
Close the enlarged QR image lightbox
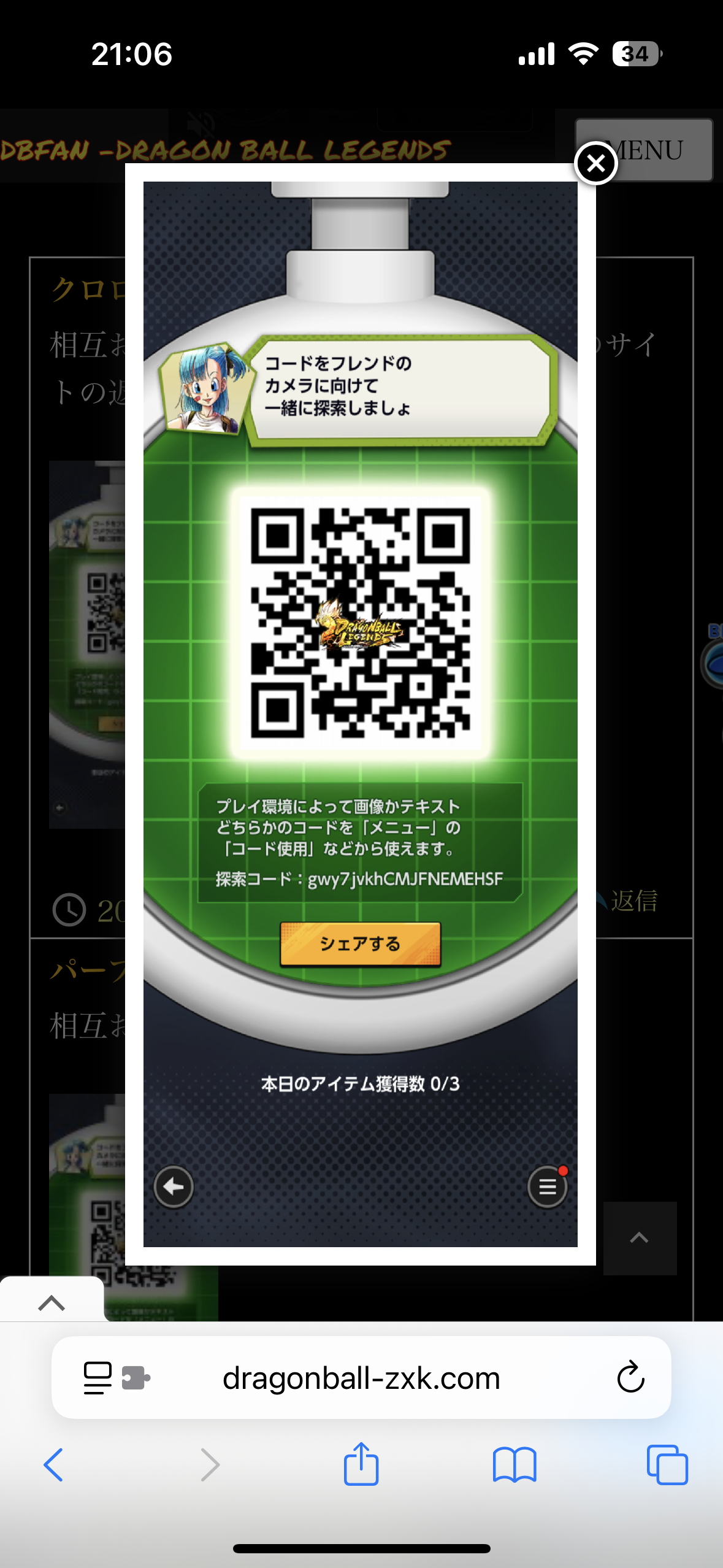click(595, 163)
